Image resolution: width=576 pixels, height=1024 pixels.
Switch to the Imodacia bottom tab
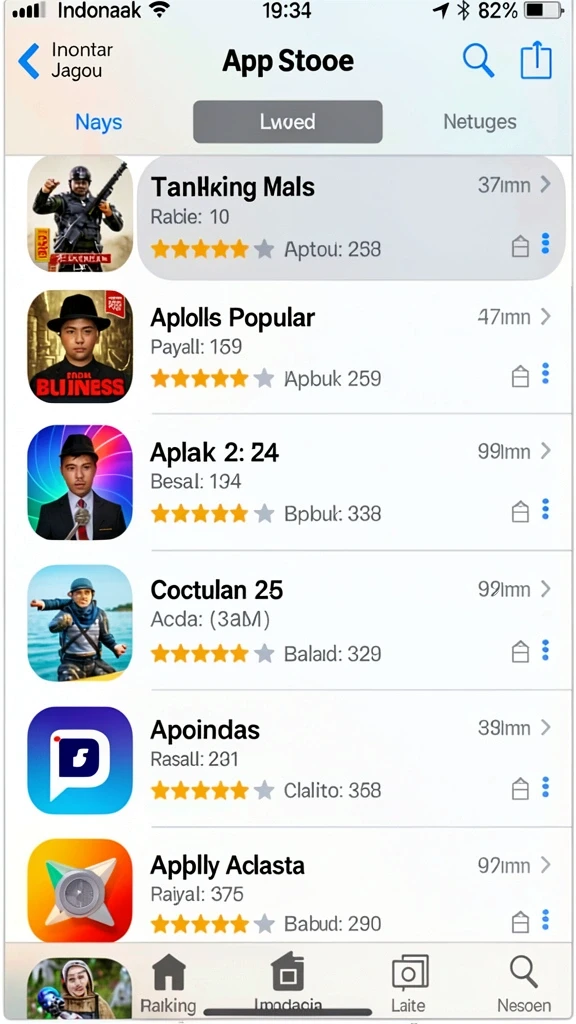288,983
